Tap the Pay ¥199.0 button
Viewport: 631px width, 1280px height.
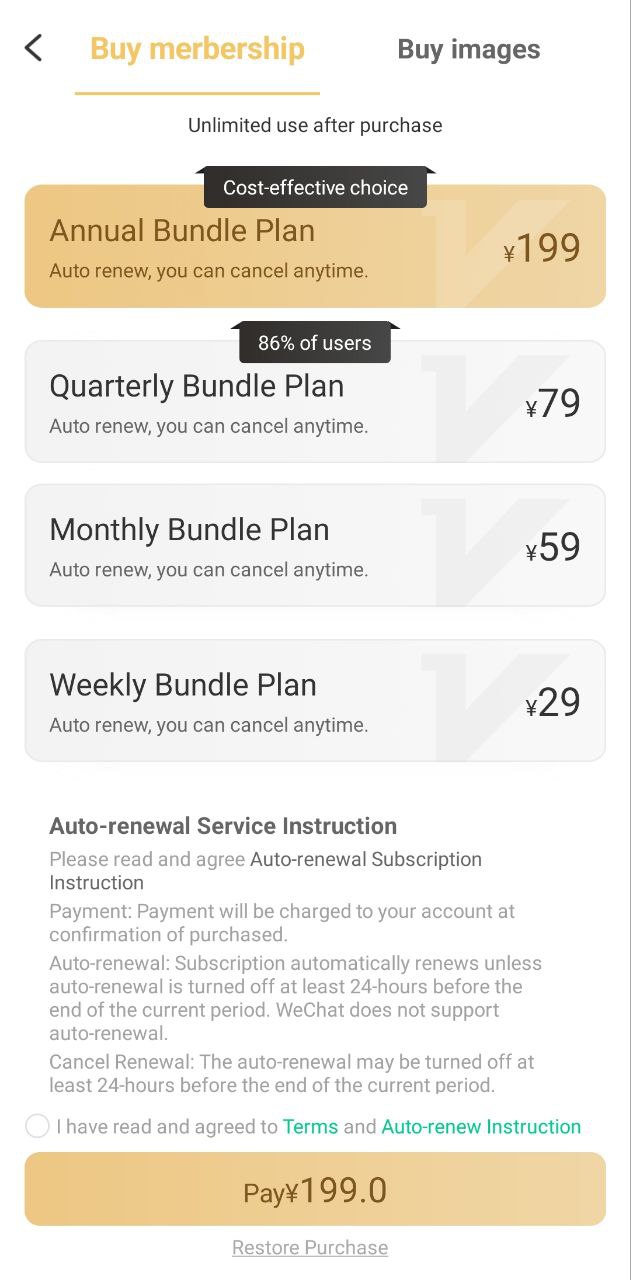point(315,1189)
